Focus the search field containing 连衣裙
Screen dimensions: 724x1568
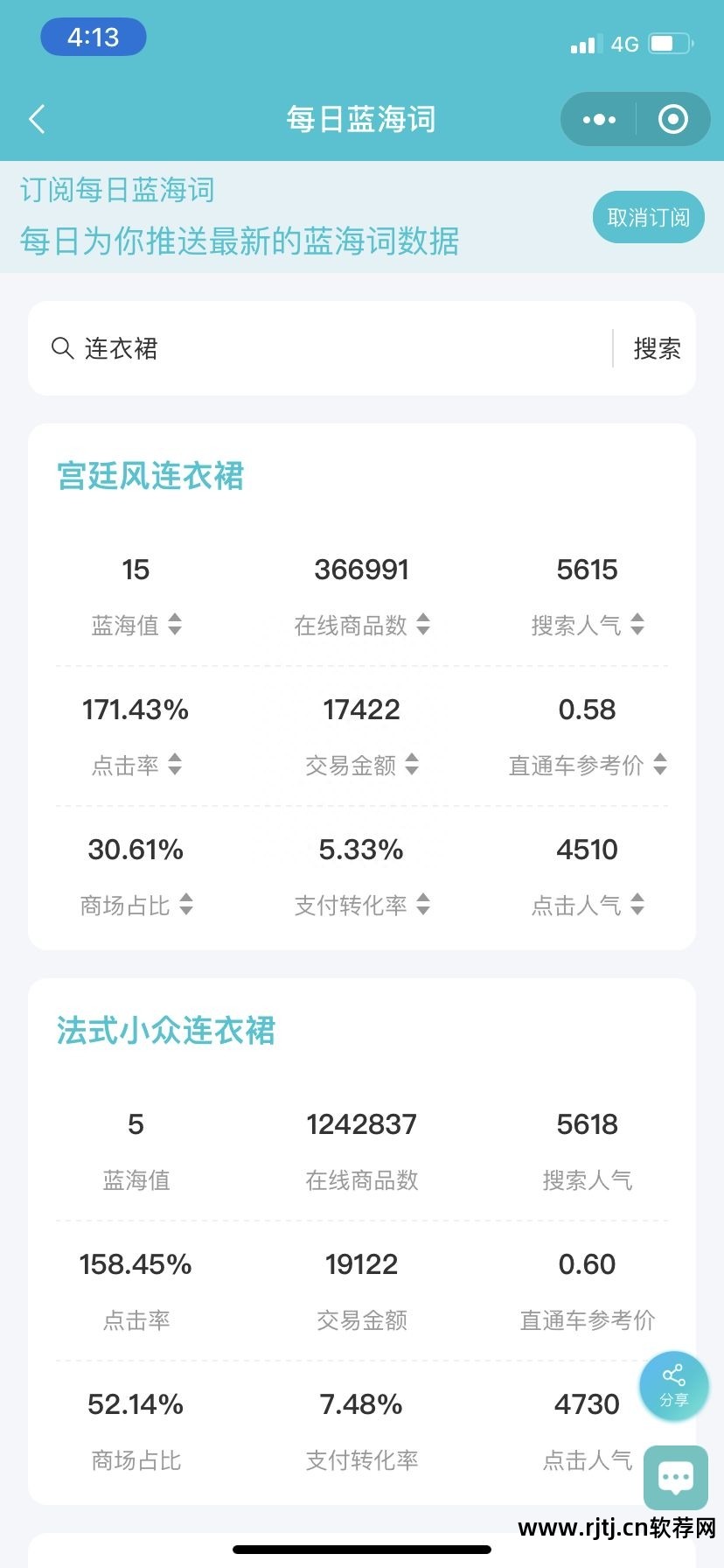click(x=332, y=348)
